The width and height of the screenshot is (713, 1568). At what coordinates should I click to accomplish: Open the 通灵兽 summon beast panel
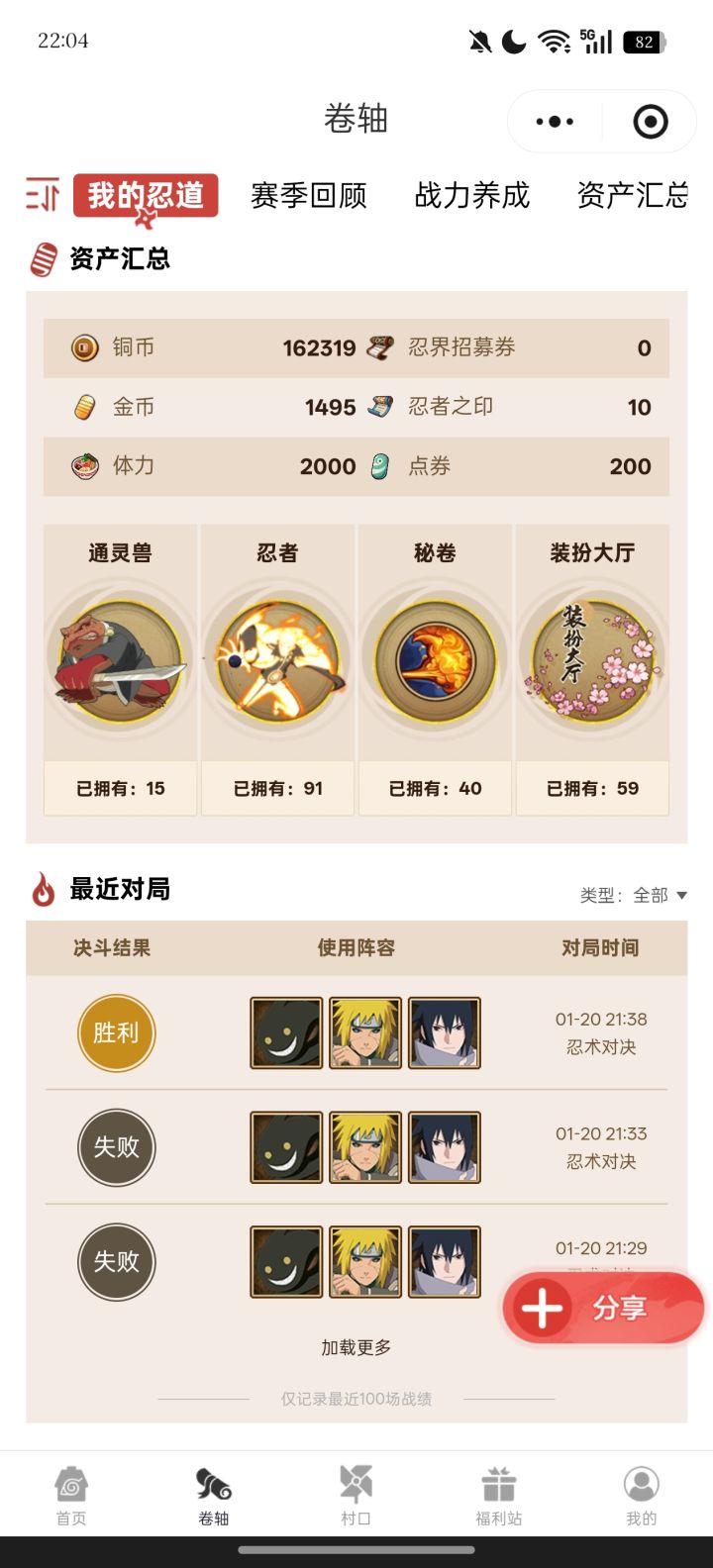(119, 658)
